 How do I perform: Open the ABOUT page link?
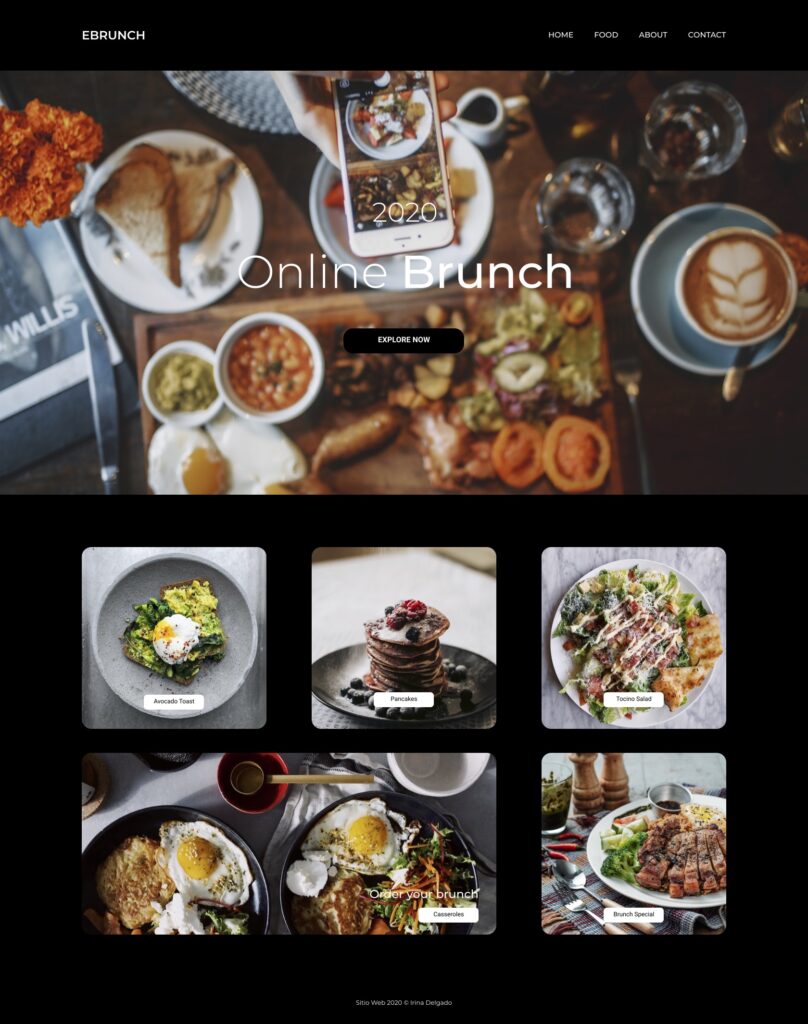tap(653, 35)
